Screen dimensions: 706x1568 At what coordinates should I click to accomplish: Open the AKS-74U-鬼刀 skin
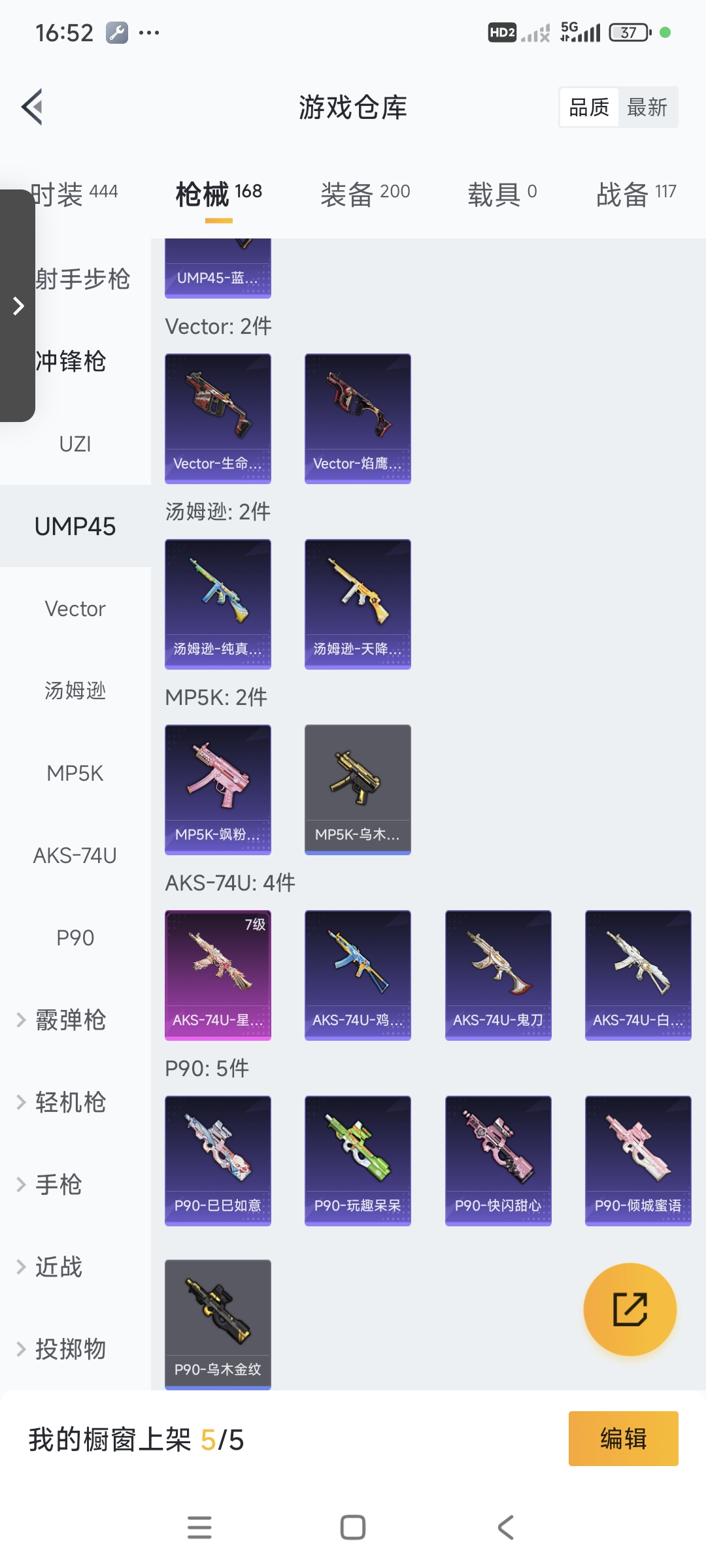[x=497, y=975]
